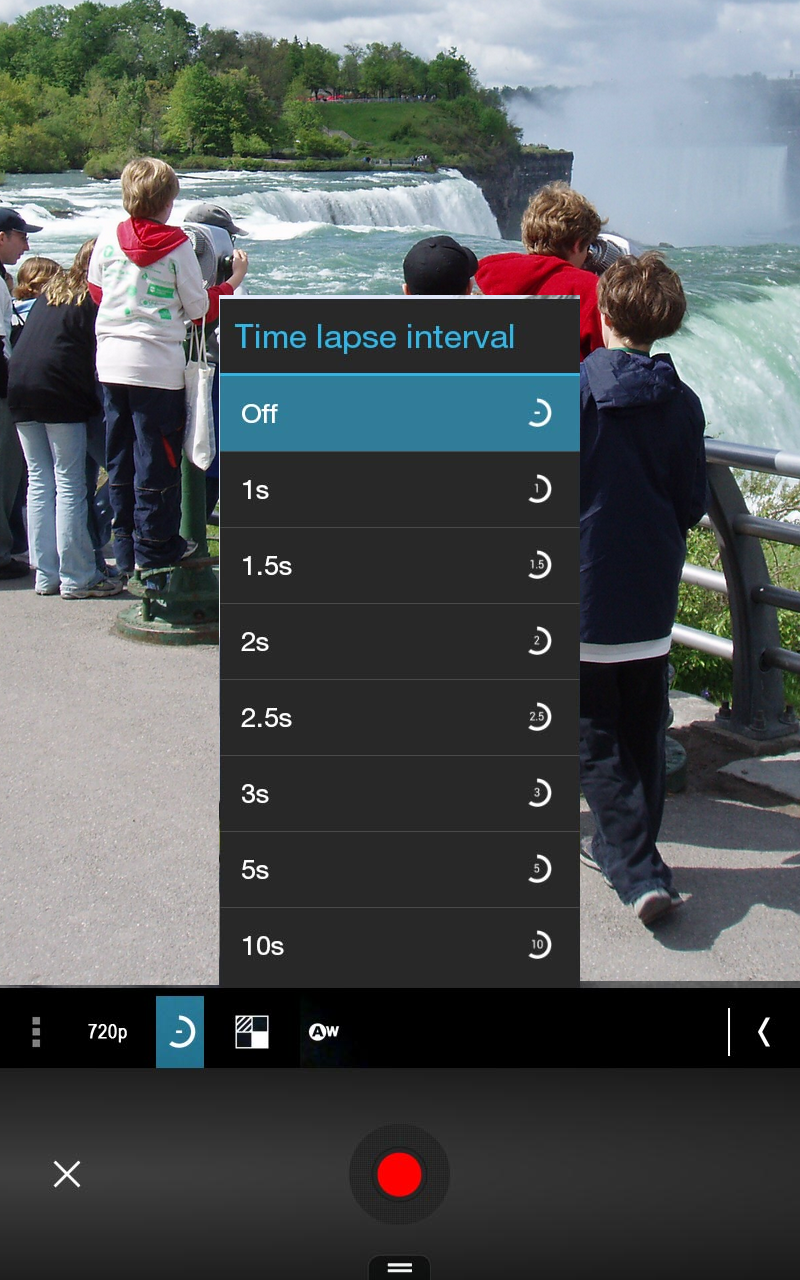Cancel with the X button

[66, 1174]
